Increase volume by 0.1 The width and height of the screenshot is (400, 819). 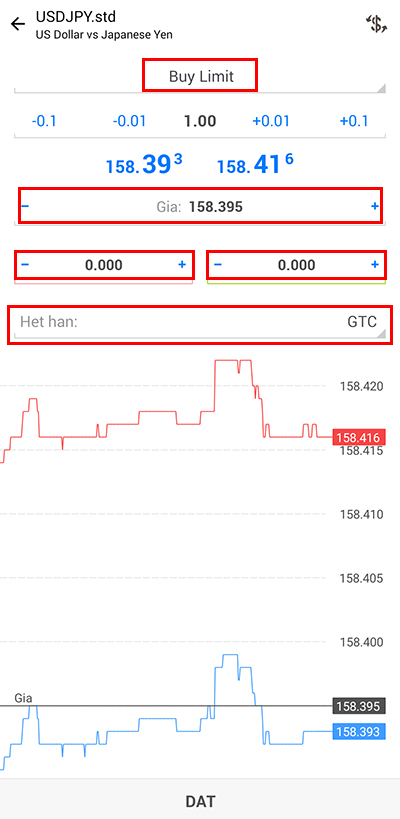(354, 121)
